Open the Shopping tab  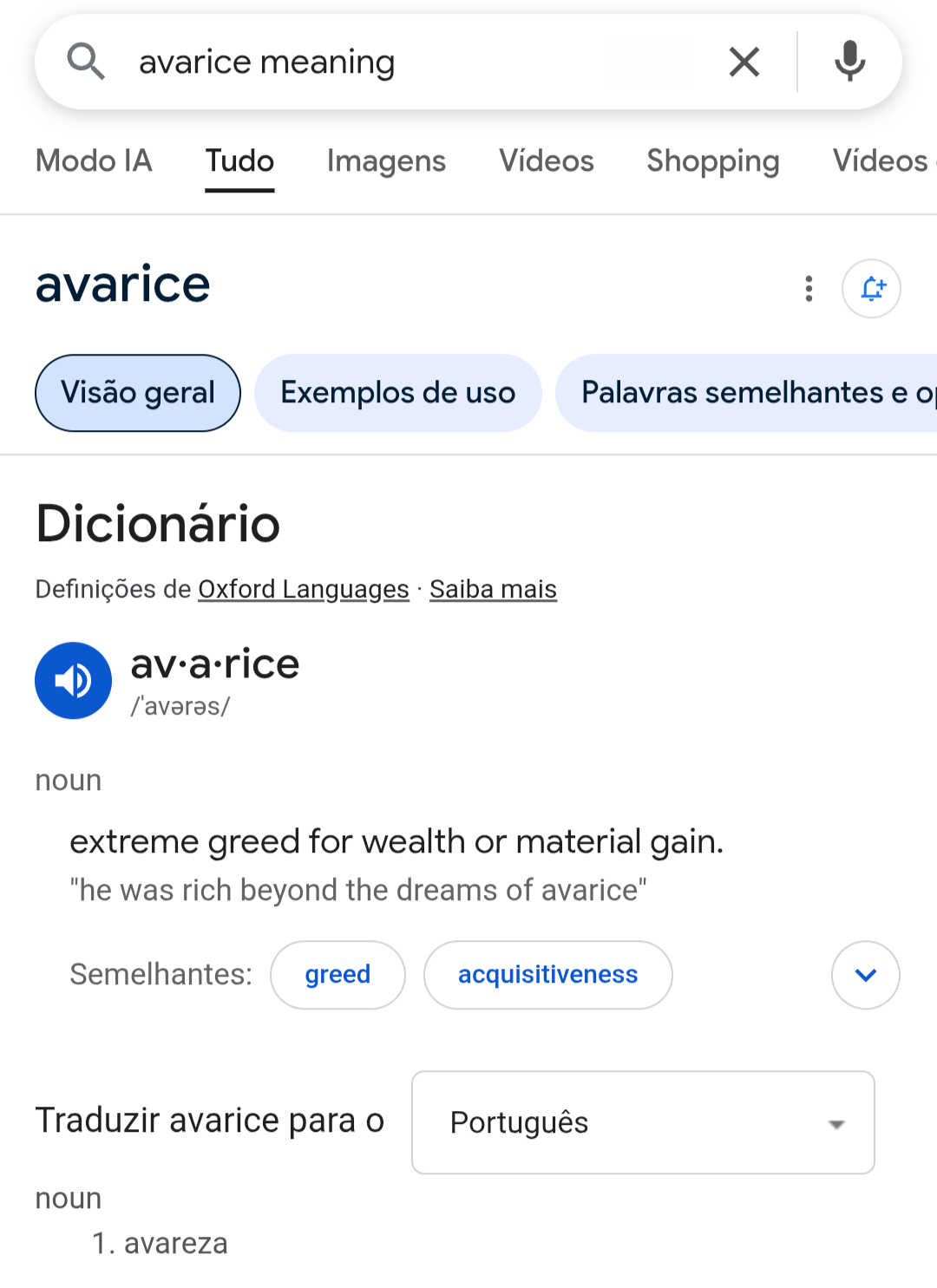[x=712, y=161]
